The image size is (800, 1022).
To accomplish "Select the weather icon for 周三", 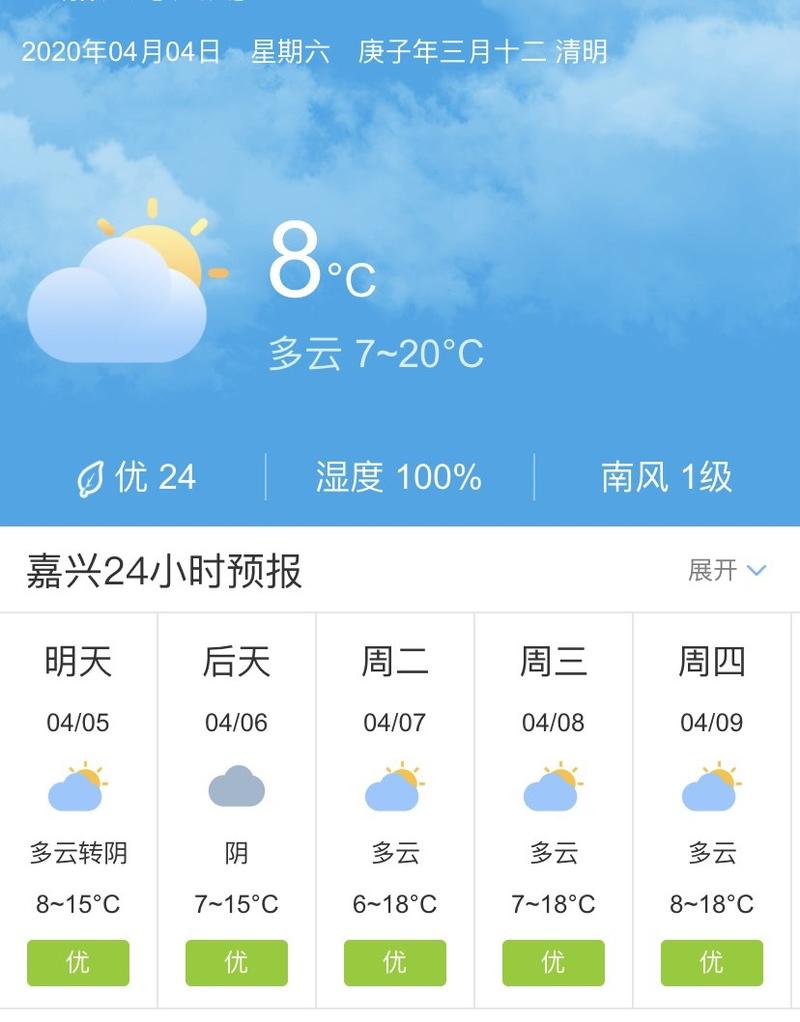I will tap(552, 785).
